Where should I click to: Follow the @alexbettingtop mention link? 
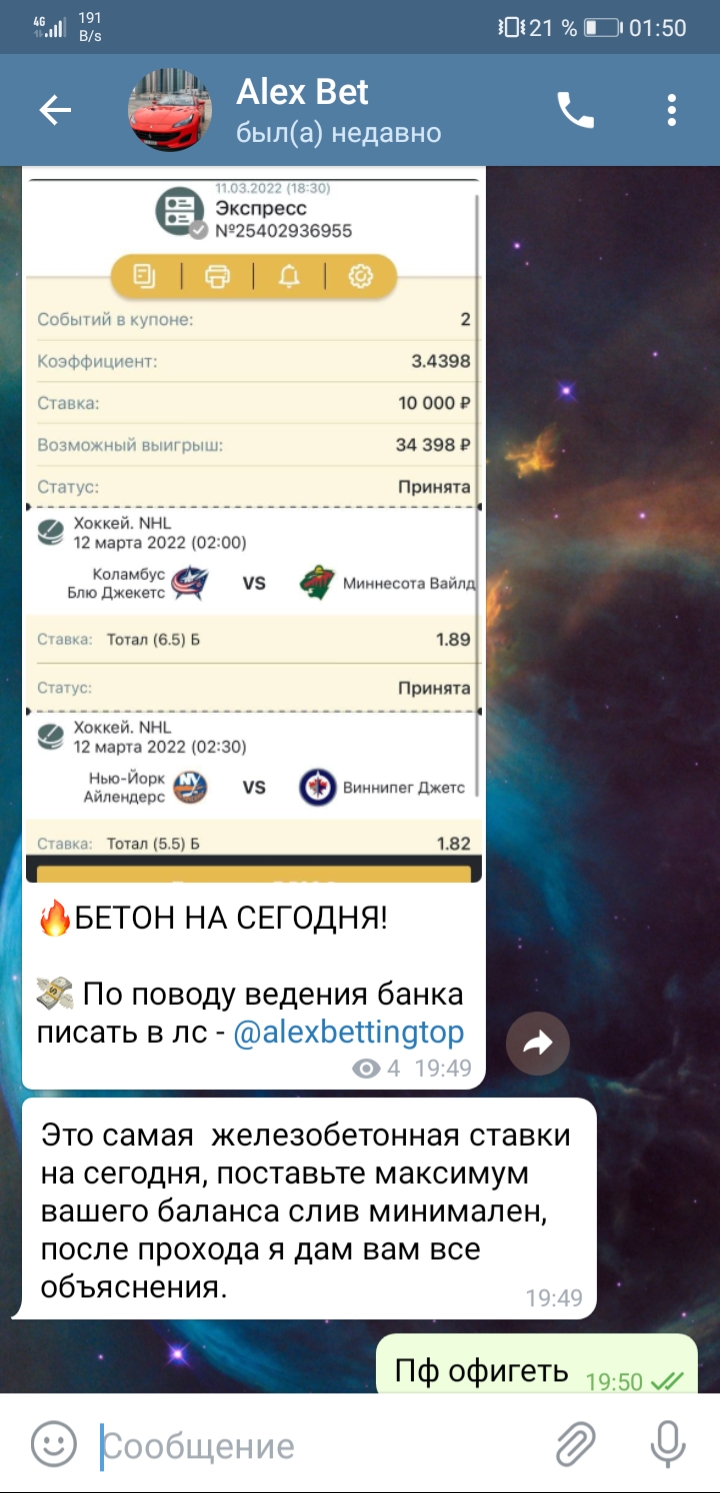point(348,1033)
